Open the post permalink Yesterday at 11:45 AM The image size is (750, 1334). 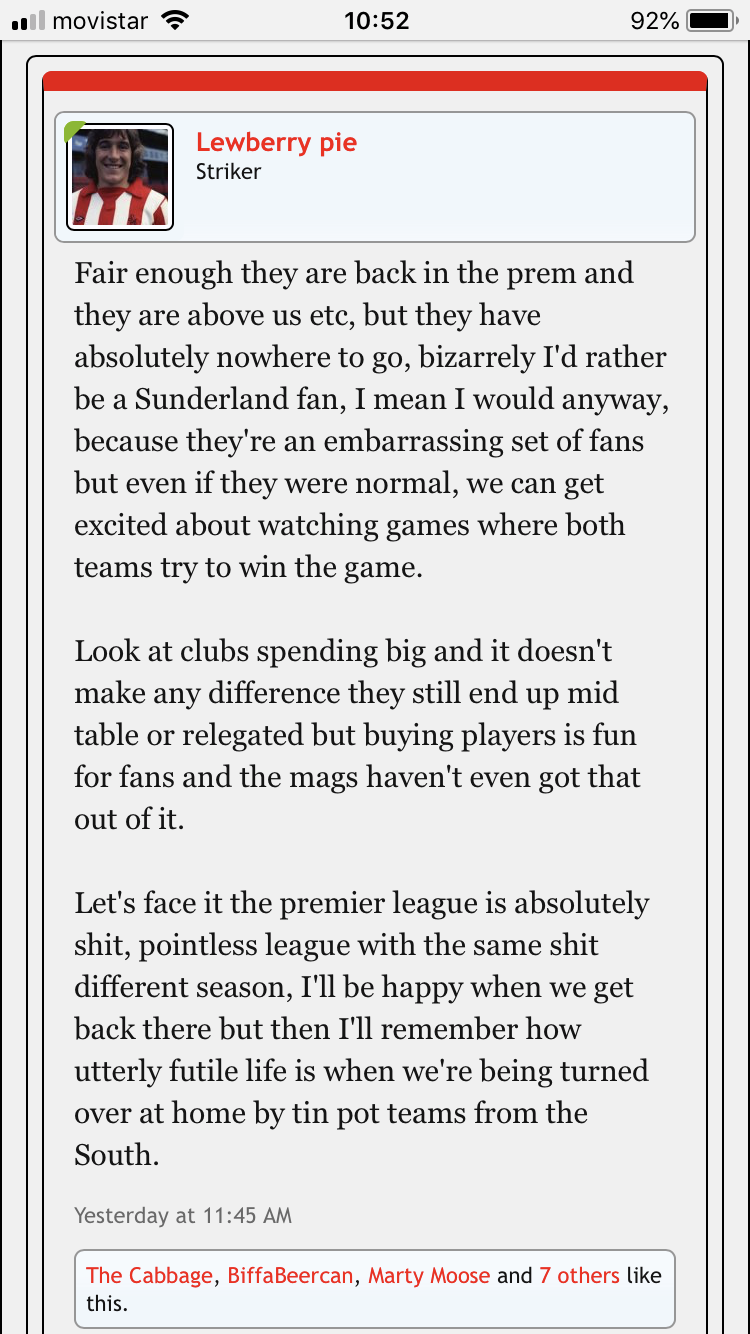tap(183, 1216)
